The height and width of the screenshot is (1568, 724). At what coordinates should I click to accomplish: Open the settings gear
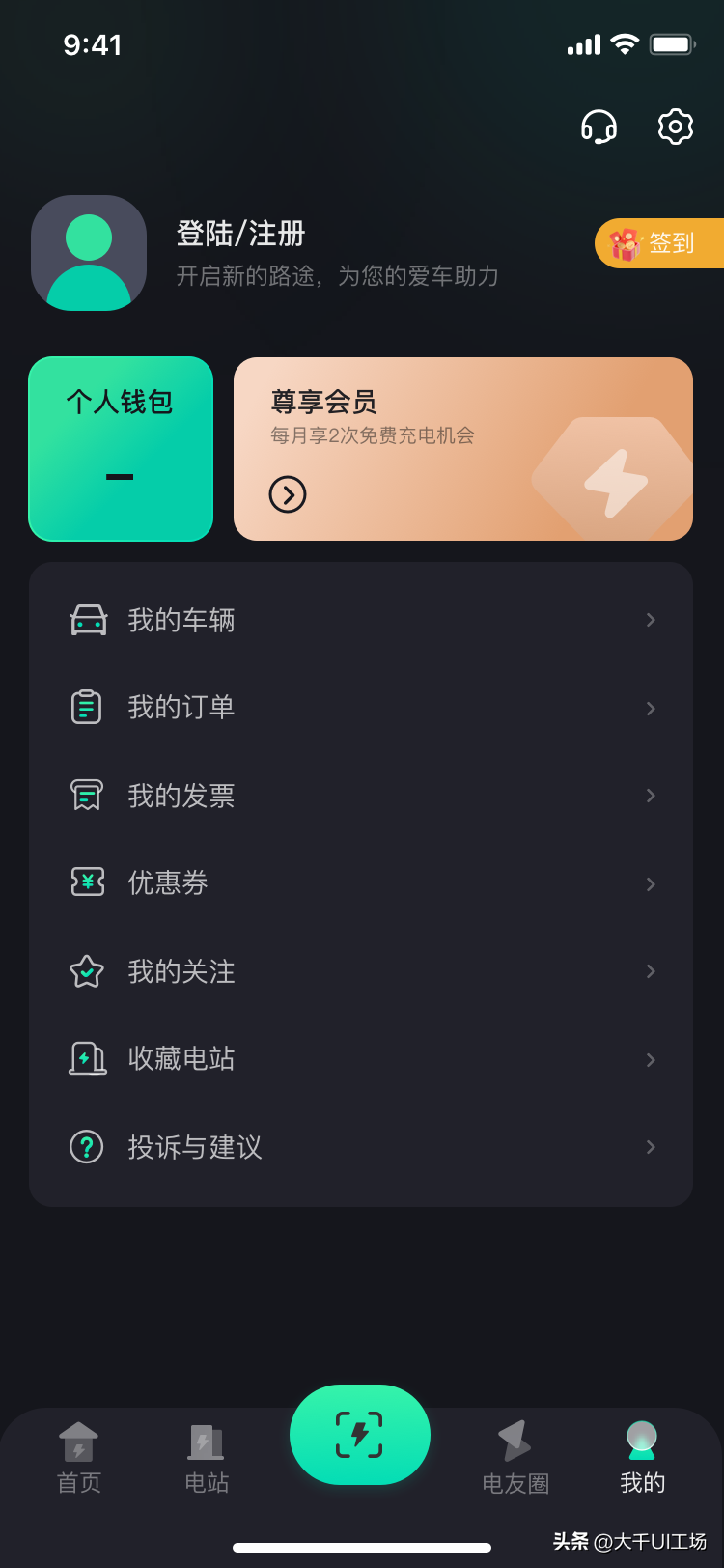coord(676,126)
